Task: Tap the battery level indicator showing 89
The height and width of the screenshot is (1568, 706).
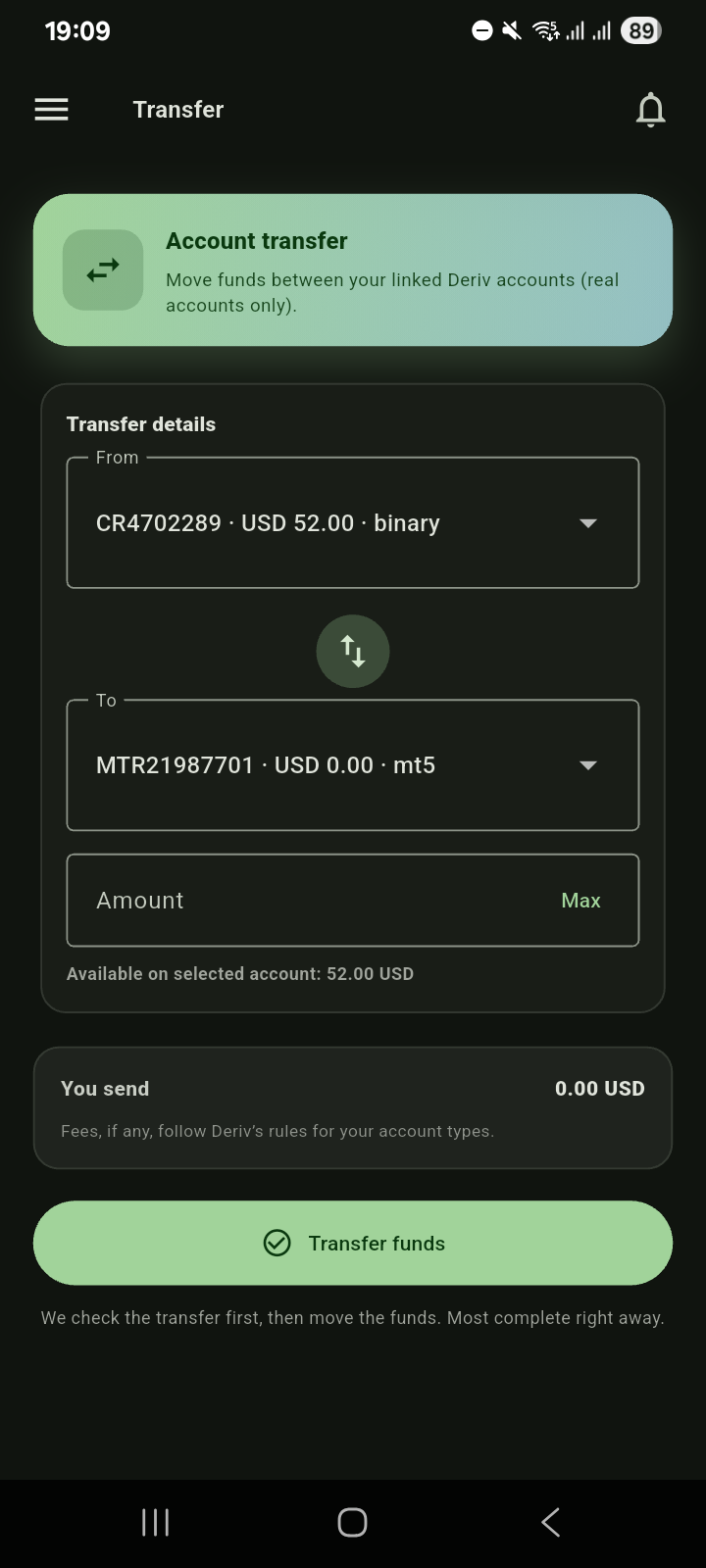Action: 641,30
